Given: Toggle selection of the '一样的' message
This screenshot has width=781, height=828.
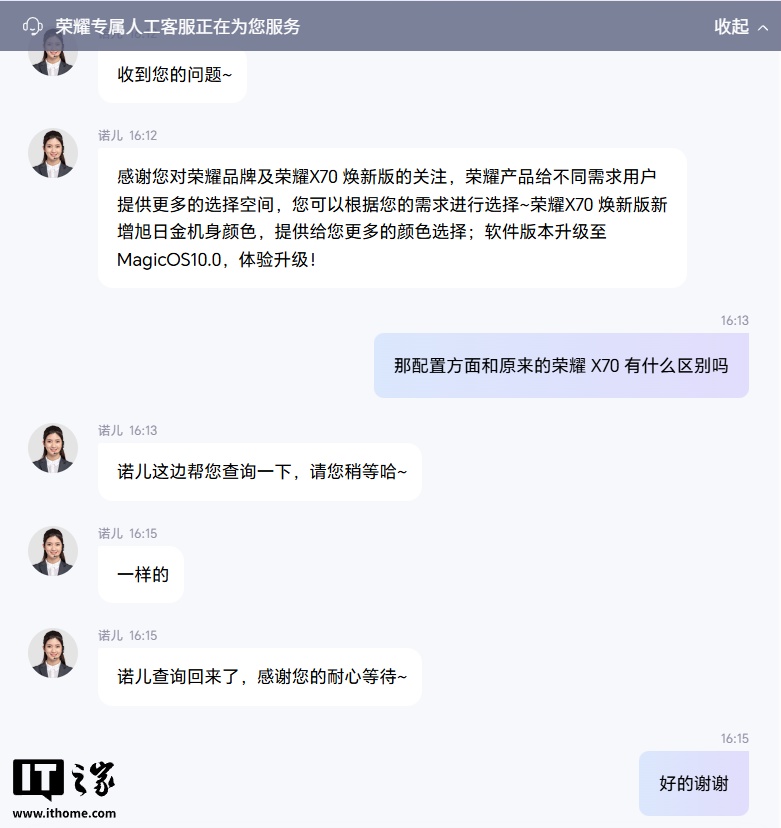Looking at the screenshot, I should point(140,575).
